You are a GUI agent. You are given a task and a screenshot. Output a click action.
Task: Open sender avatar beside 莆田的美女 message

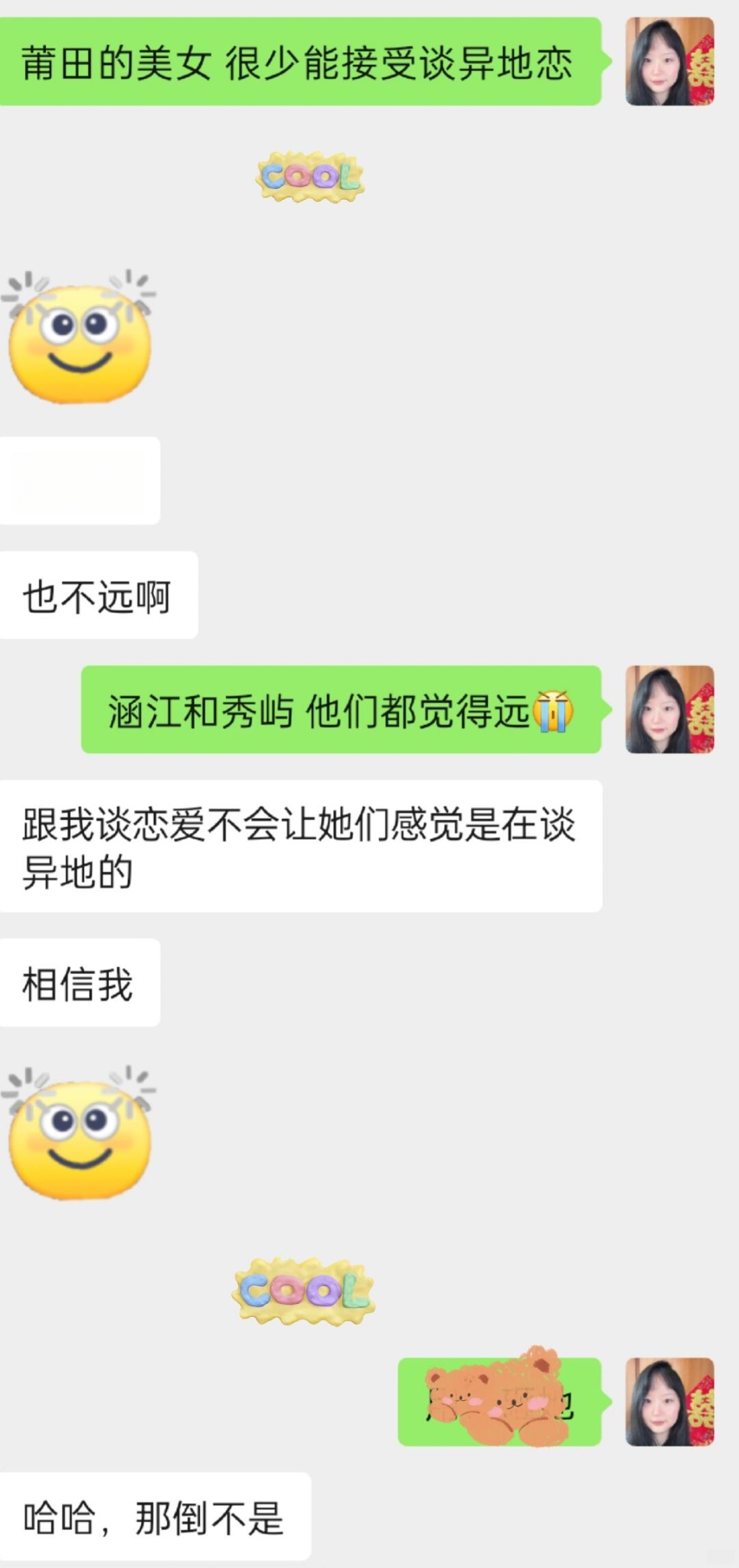pyautogui.click(x=669, y=61)
